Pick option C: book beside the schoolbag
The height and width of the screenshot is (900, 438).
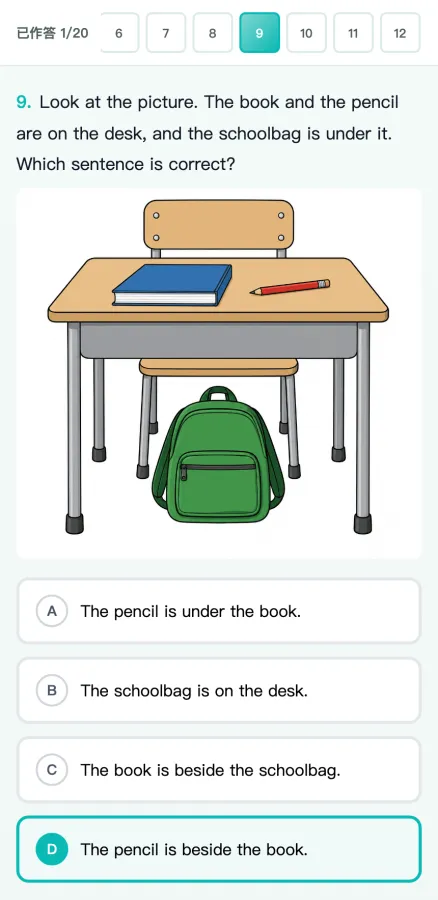(219, 770)
